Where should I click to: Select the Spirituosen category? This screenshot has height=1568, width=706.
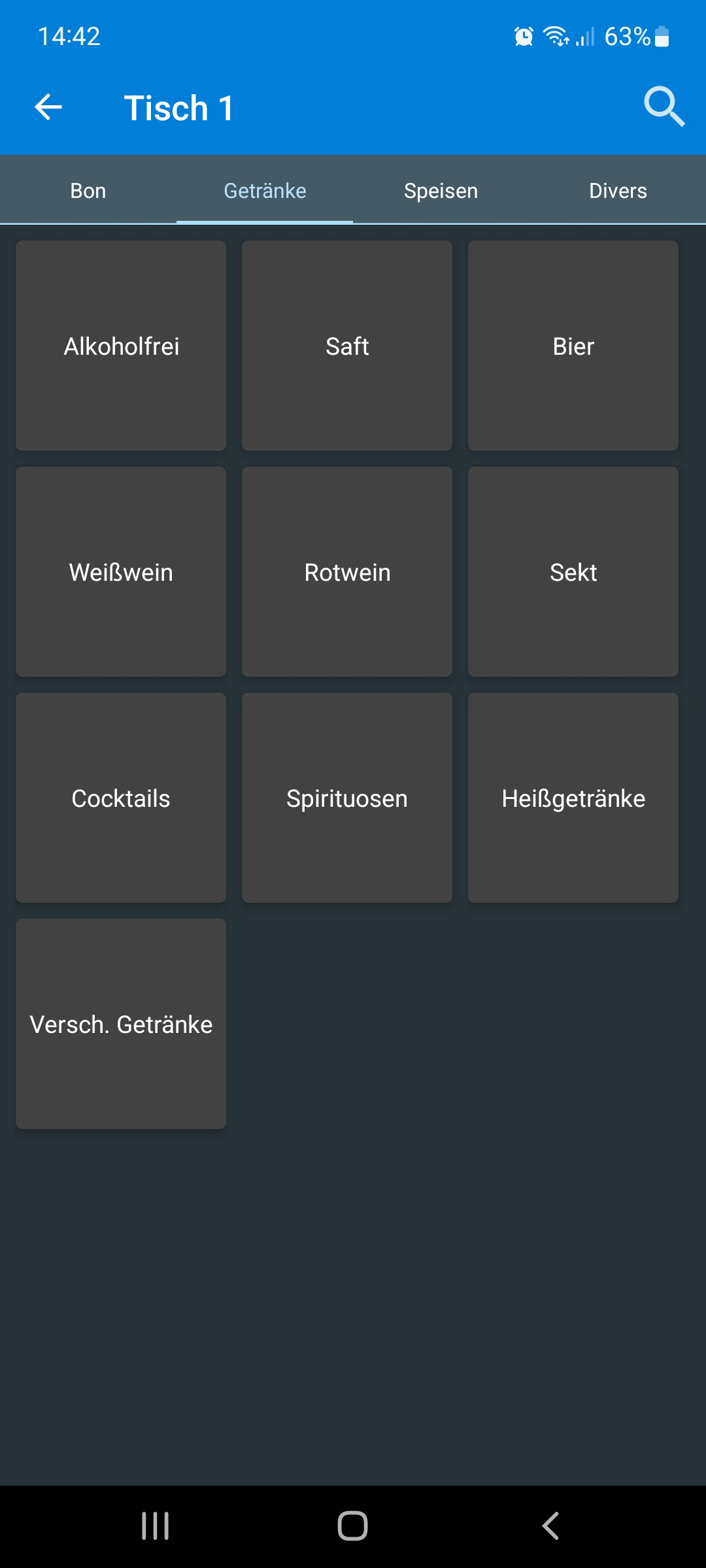[347, 798]
